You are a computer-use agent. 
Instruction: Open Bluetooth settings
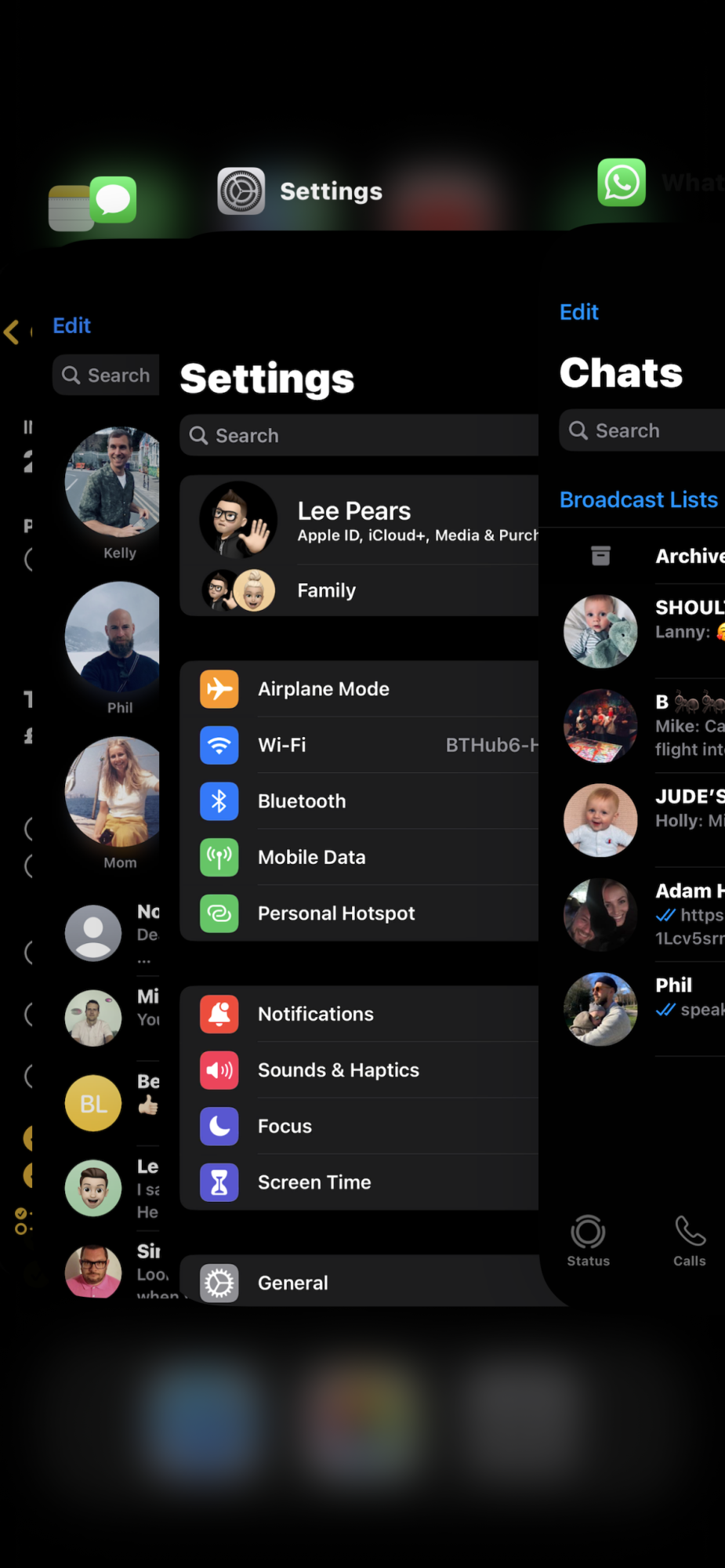pyautogui.click(x=359, y=801)
